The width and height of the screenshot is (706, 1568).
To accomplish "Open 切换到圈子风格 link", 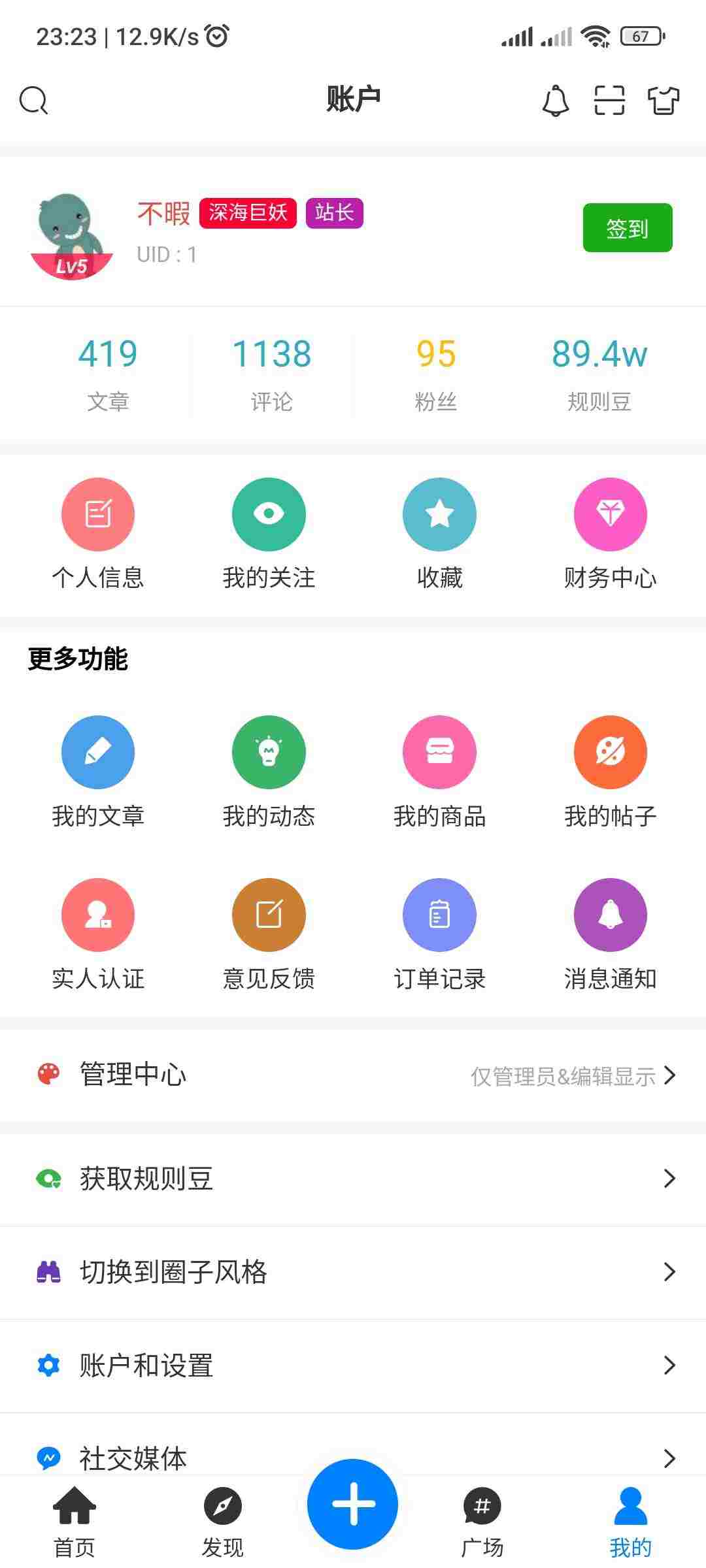I will click(353, 1272).
